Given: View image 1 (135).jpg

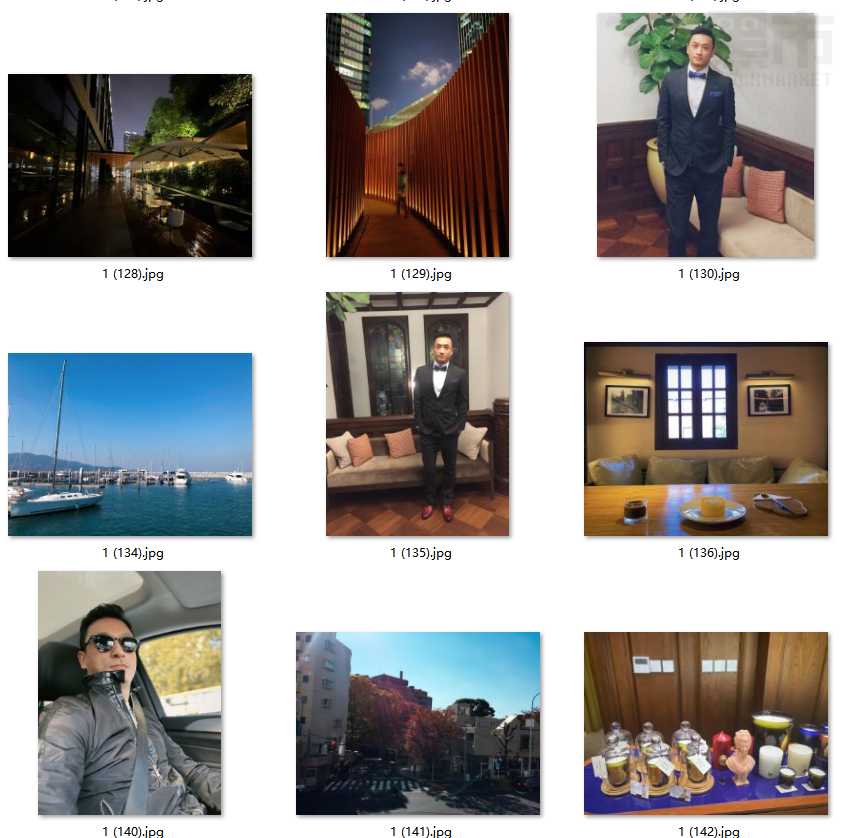Looking at the screenshot, I should point(417,414).
